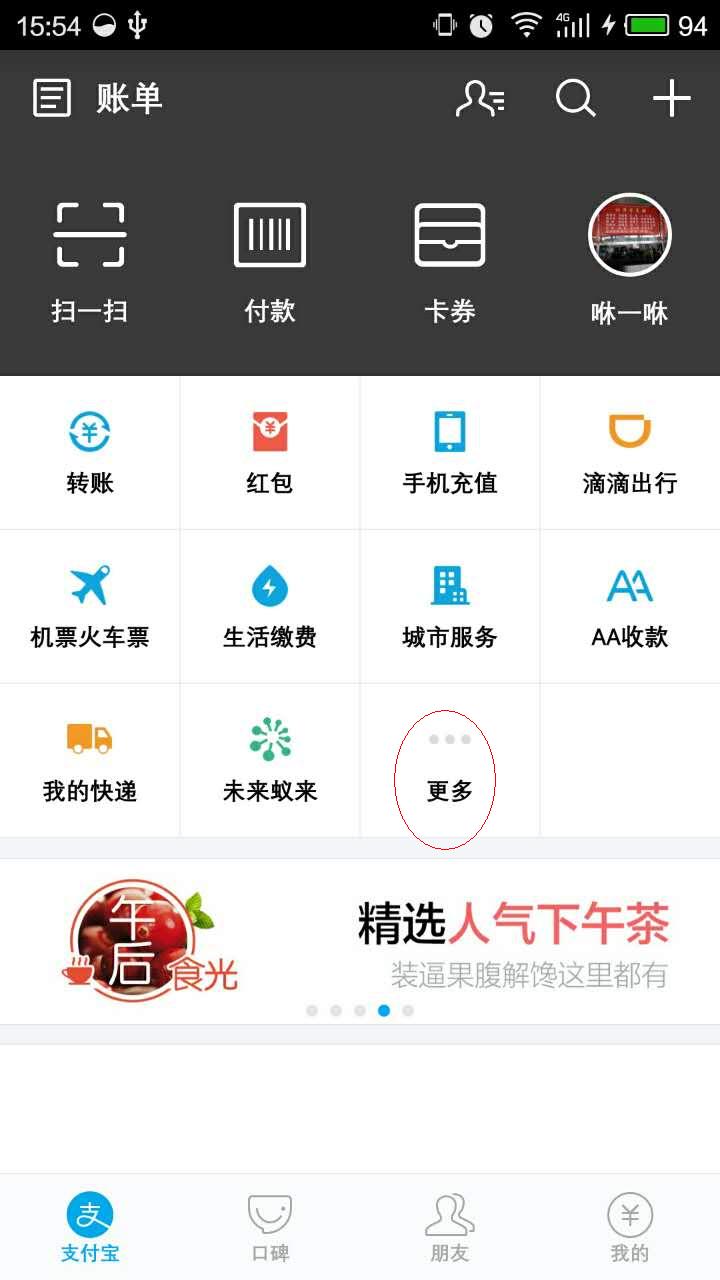Screen dimensions: 720x1280
Task: Launch 滴滴出行 ride service
Action: point(630,453)
